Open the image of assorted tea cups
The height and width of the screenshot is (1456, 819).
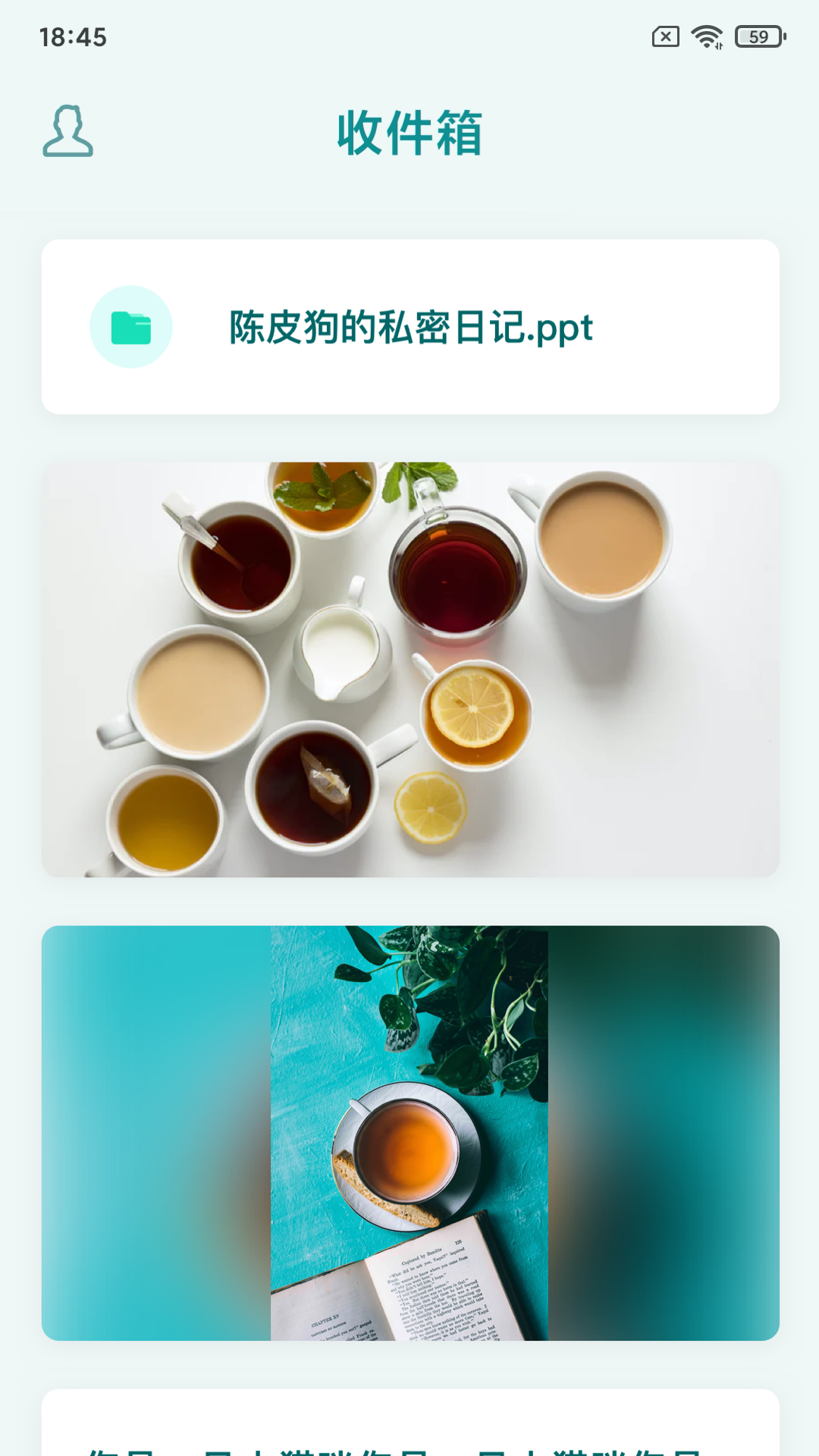click(x=410, y=670)
